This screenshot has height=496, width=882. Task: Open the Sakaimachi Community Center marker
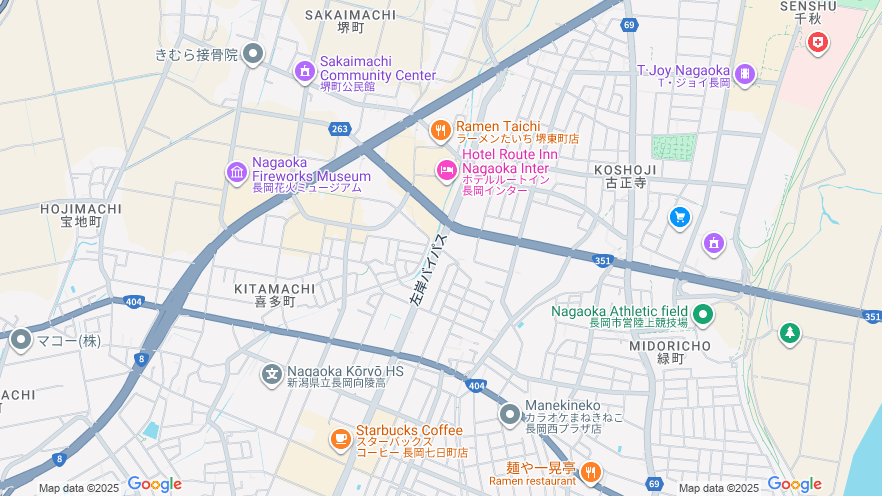(x=305, y=71)
